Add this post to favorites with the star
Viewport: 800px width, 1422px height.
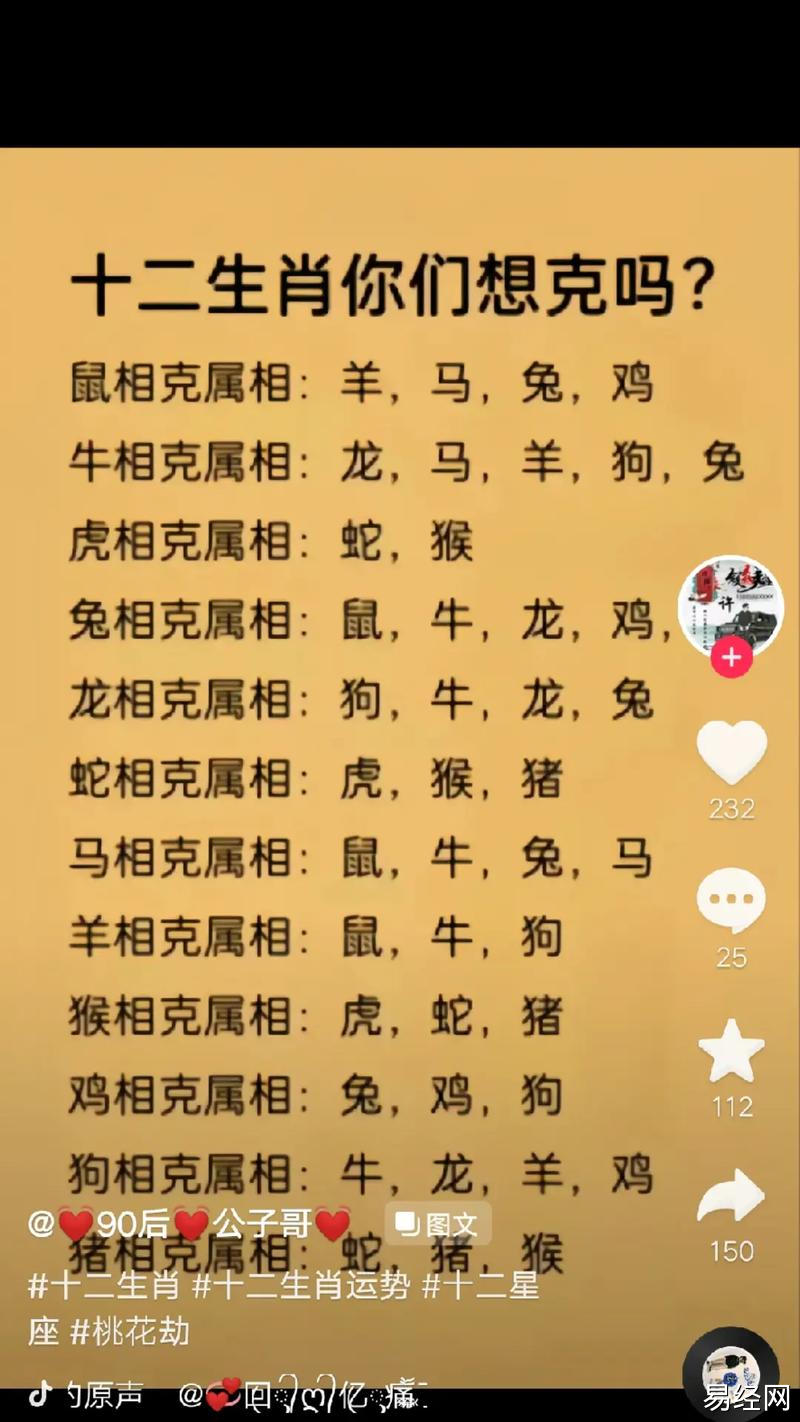click(x=731, y=1051)
